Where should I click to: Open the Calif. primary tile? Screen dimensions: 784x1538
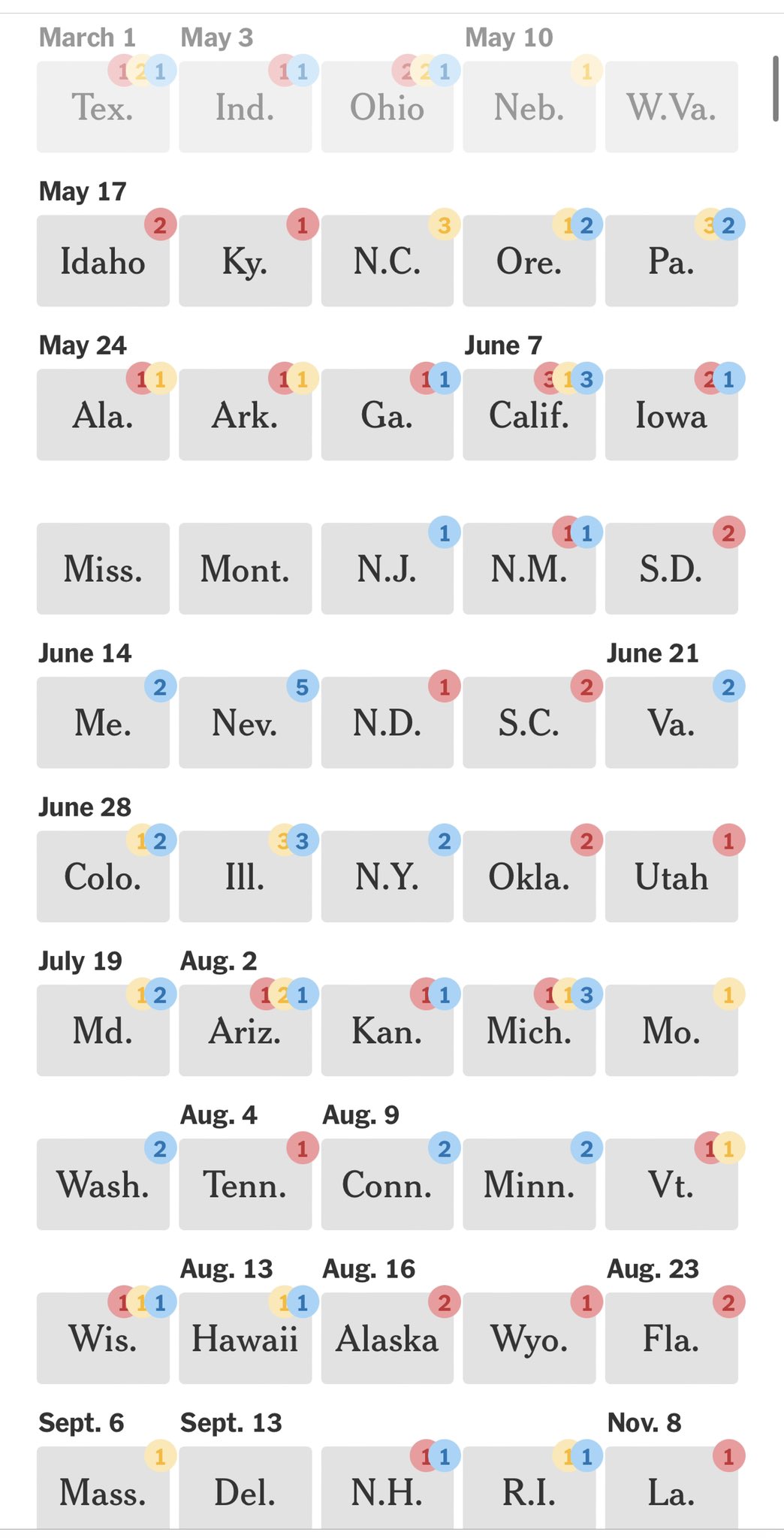pyautogui.click(x=529, y=415)
